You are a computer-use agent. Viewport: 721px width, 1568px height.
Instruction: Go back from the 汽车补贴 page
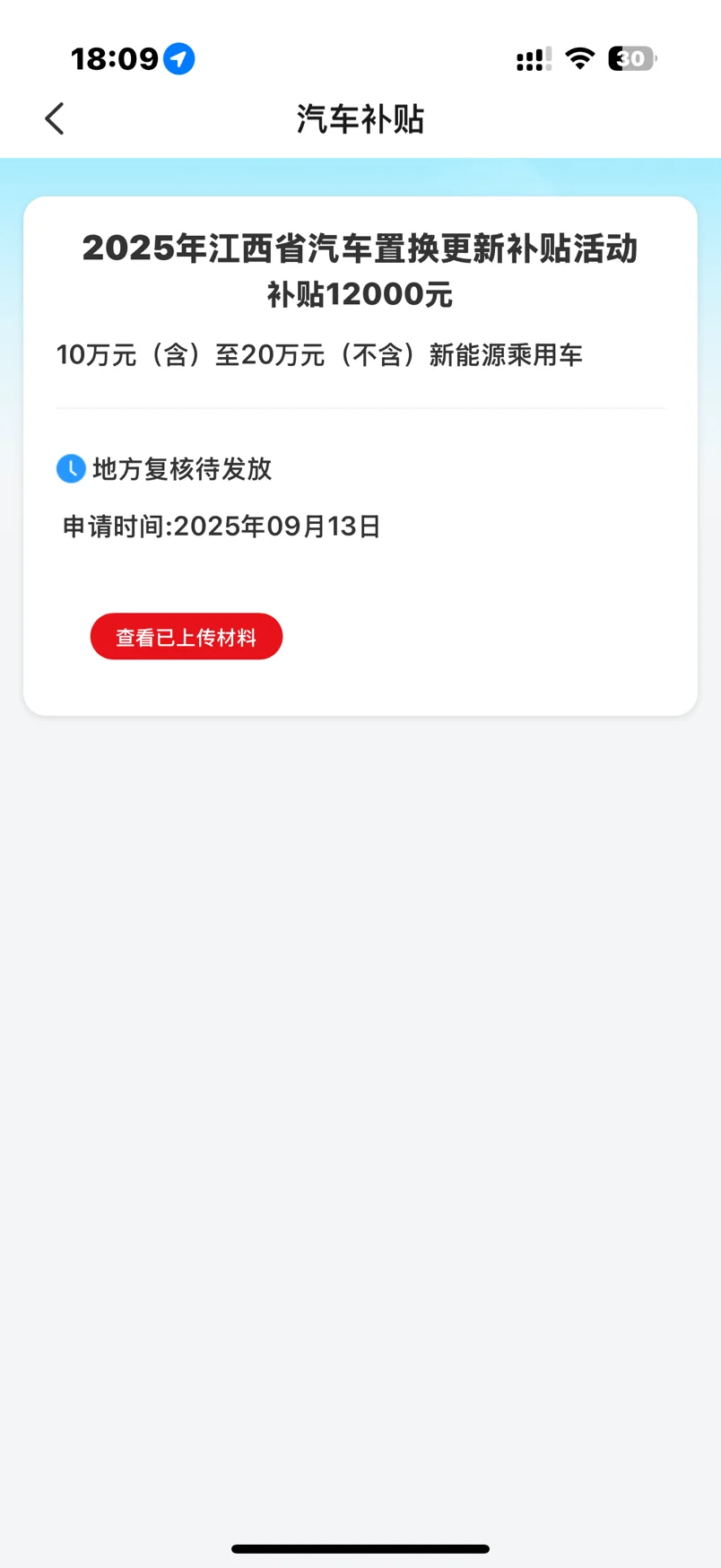point(55,118)
